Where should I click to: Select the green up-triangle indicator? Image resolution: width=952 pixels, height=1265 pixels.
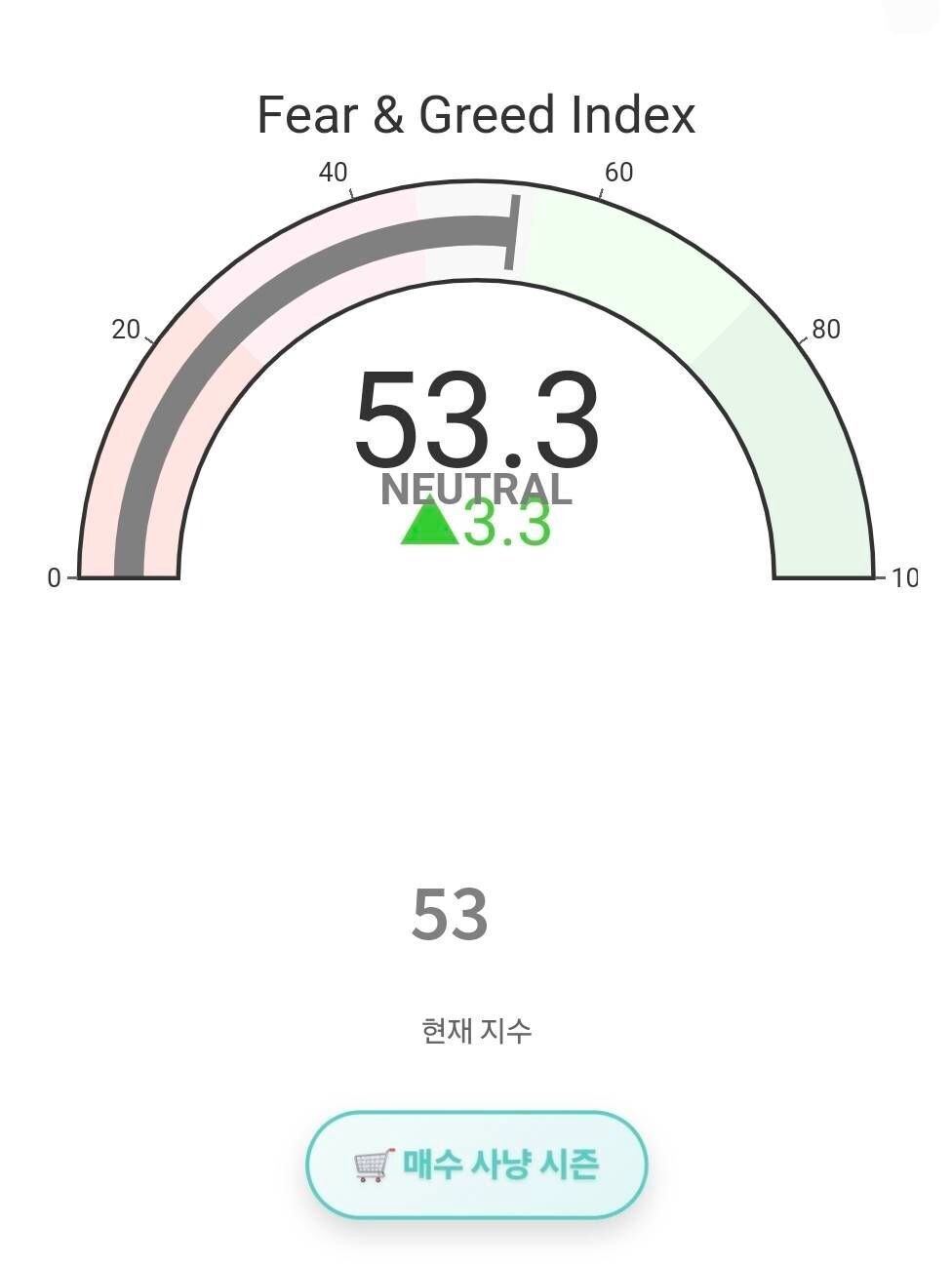tap(429, 526)
